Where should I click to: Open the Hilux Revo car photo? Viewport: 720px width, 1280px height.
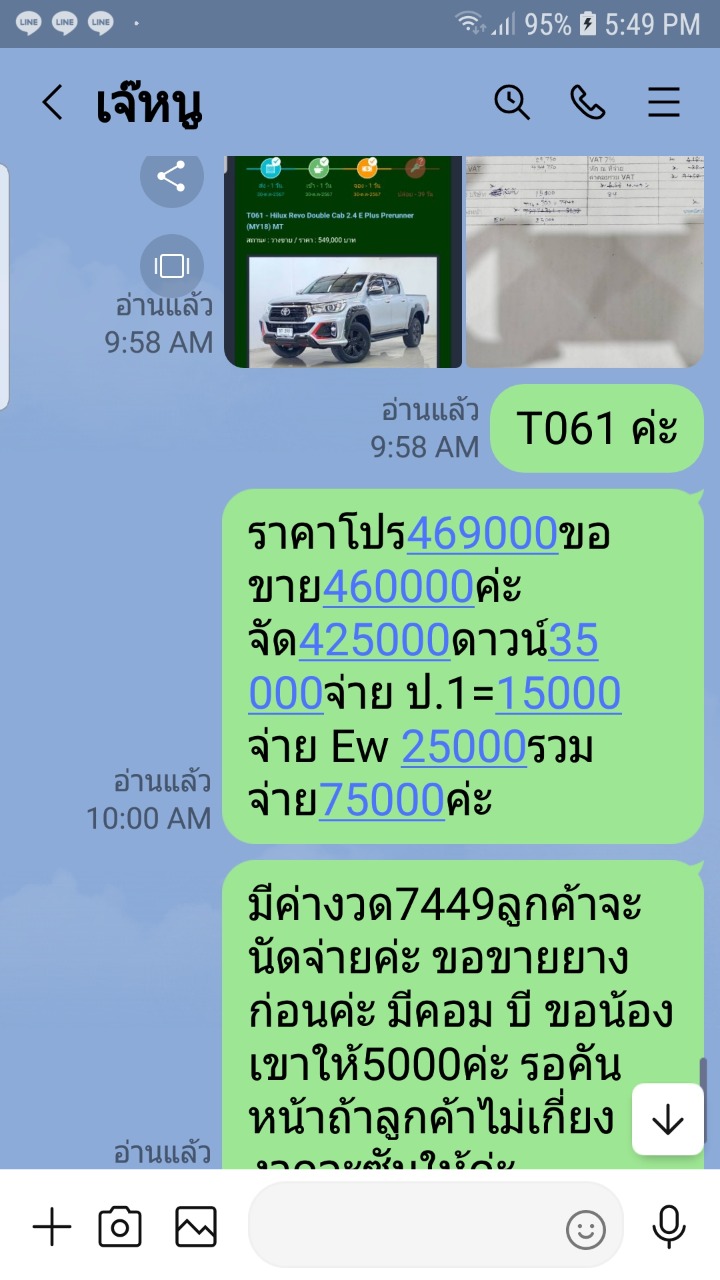click(343, 262)
